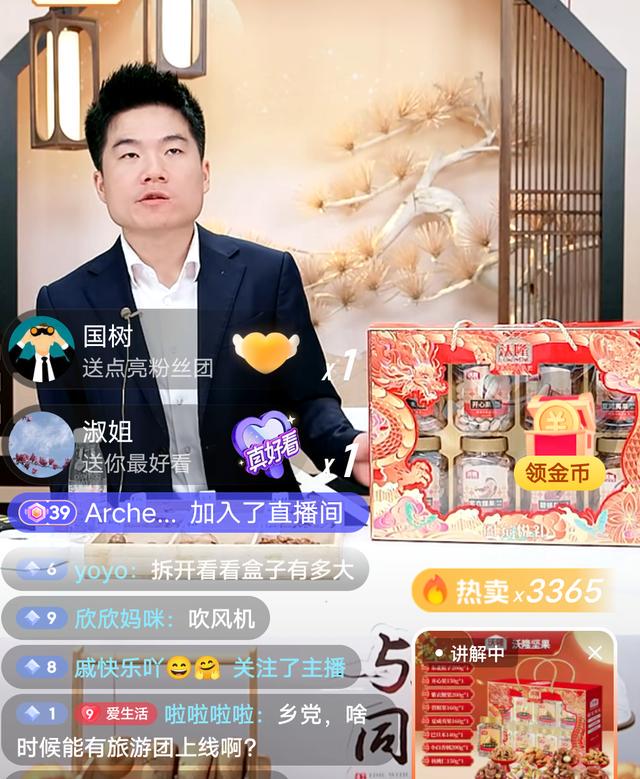The height and width of the screenshot is (779, 640).
Task: Open the 讲解中 nut gift box product card
Action: pos(514,722)
